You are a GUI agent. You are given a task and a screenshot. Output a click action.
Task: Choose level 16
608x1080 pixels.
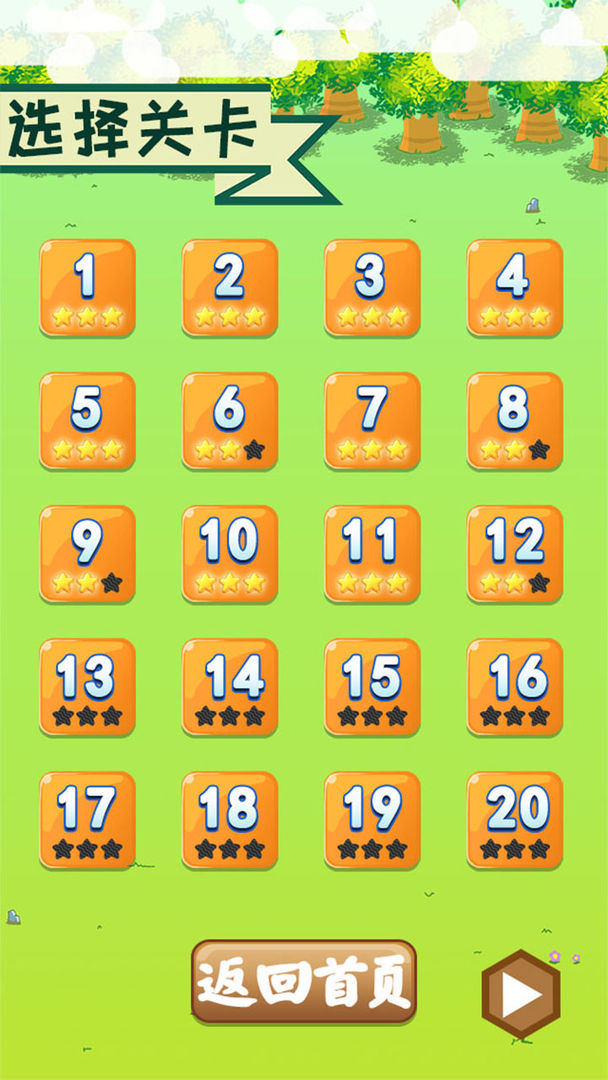click(x=514, y=686)
